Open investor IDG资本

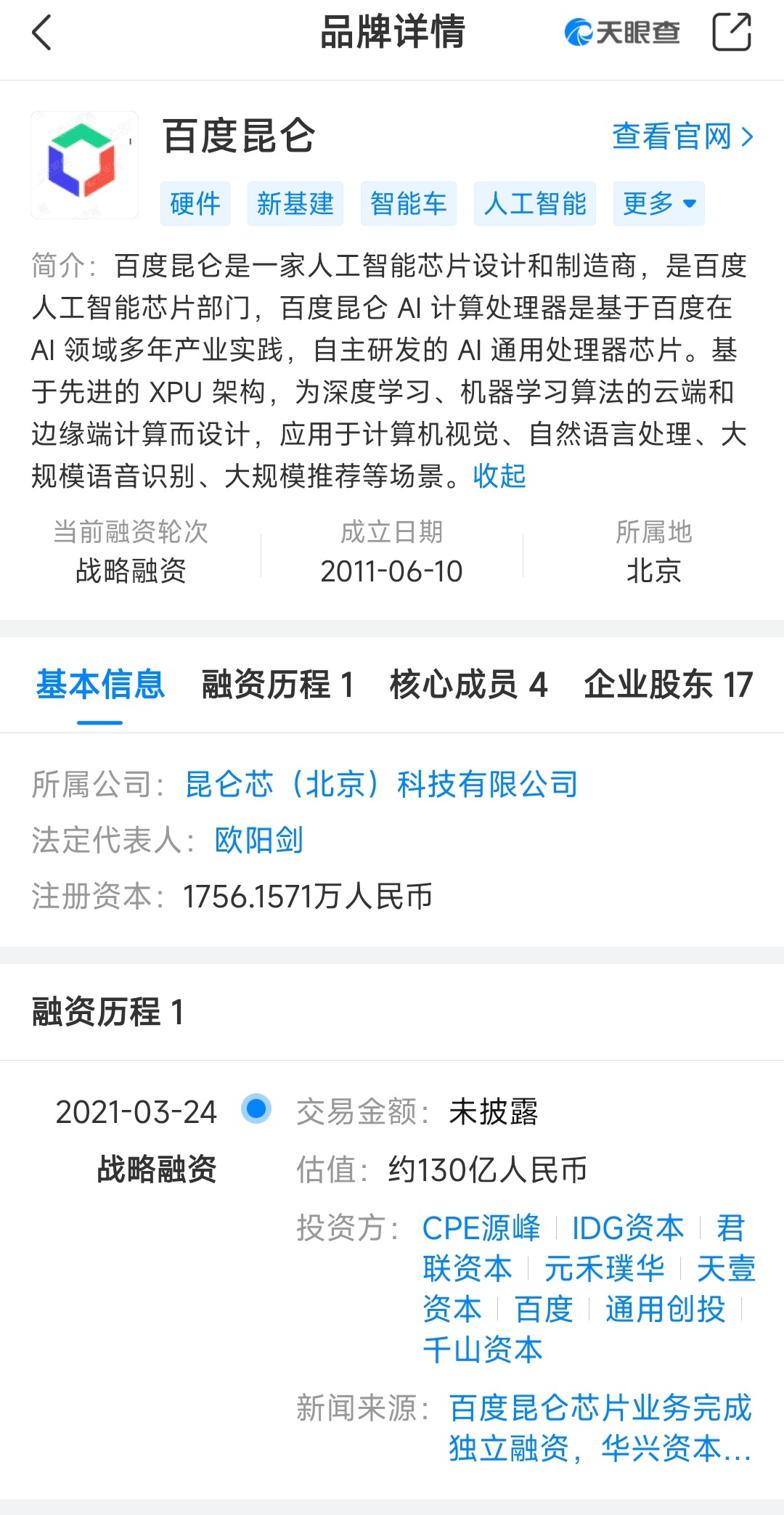(x=628, y=1228)
